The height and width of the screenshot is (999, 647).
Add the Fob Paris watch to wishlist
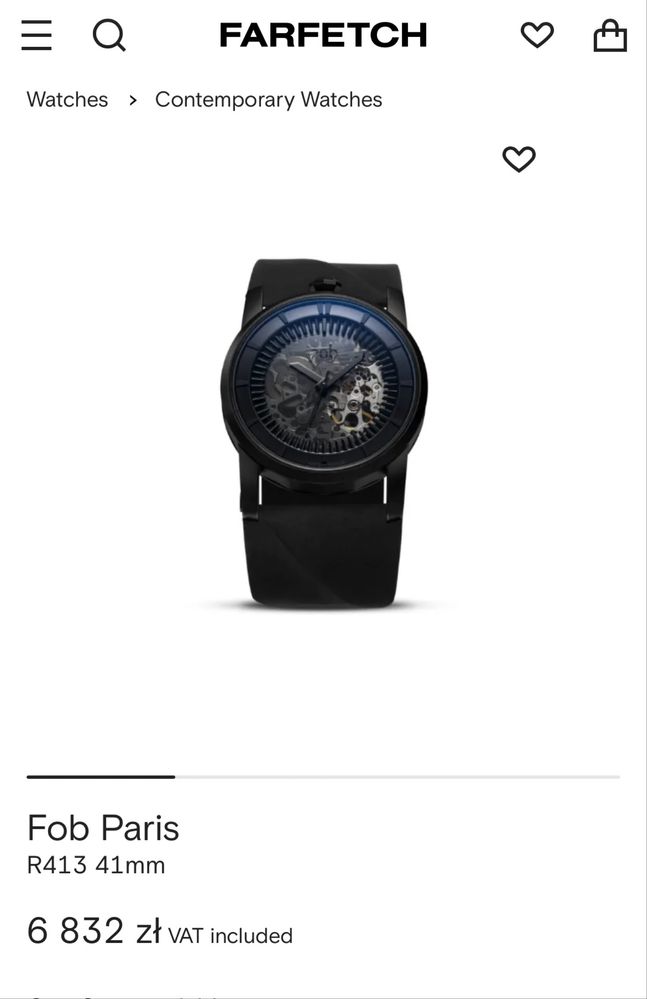tap(518, 159)
